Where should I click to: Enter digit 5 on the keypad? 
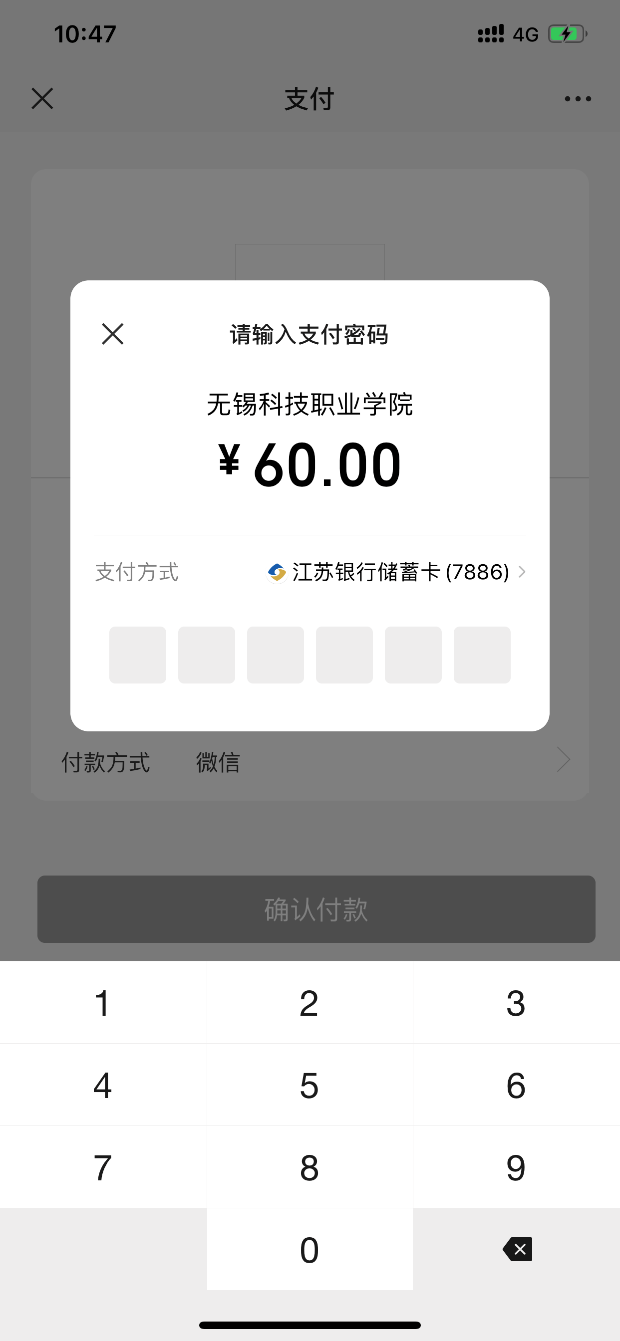pos(309,1085)
